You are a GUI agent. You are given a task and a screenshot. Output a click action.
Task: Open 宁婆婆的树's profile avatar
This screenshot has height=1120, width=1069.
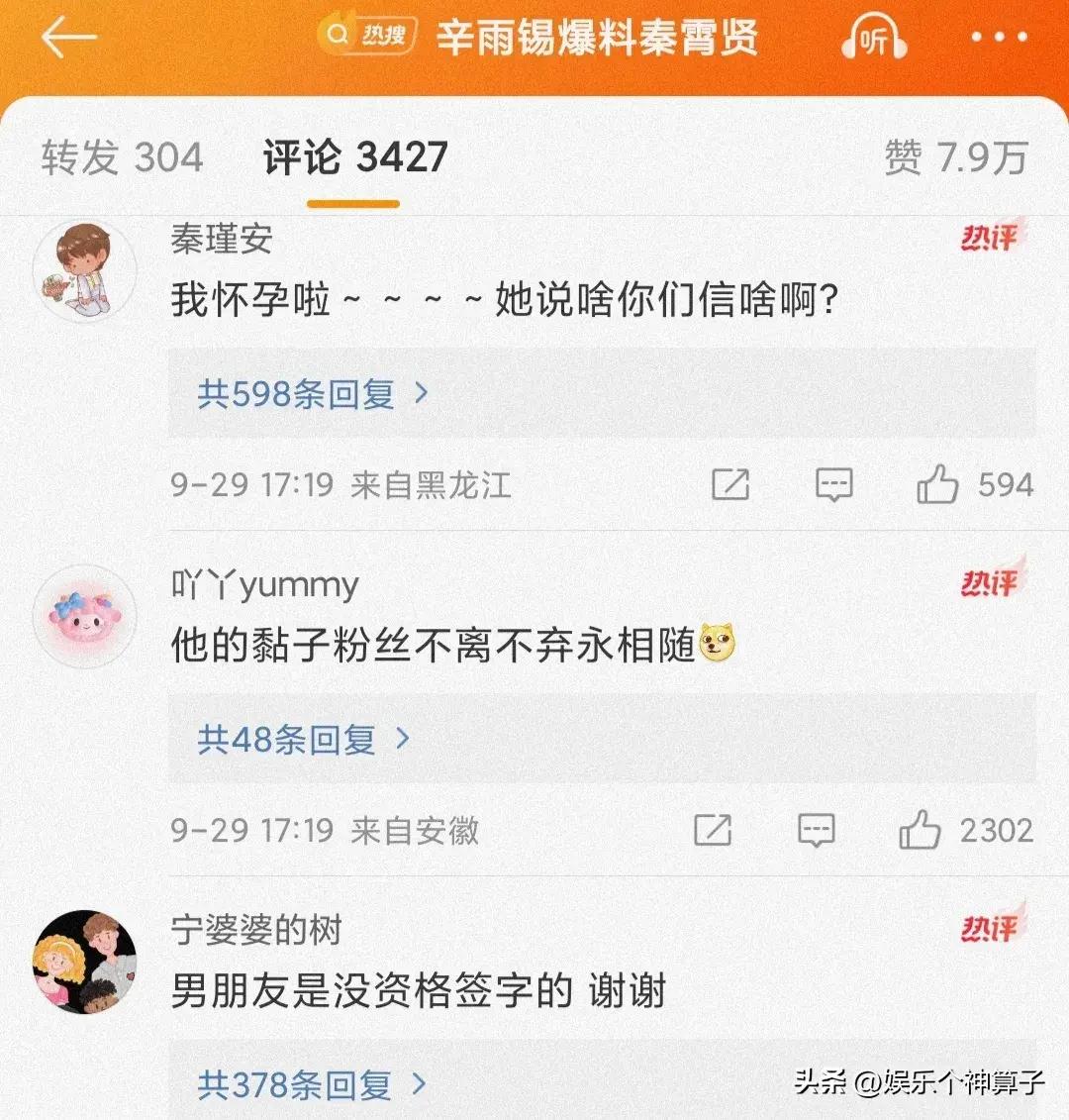click(85, 961)
